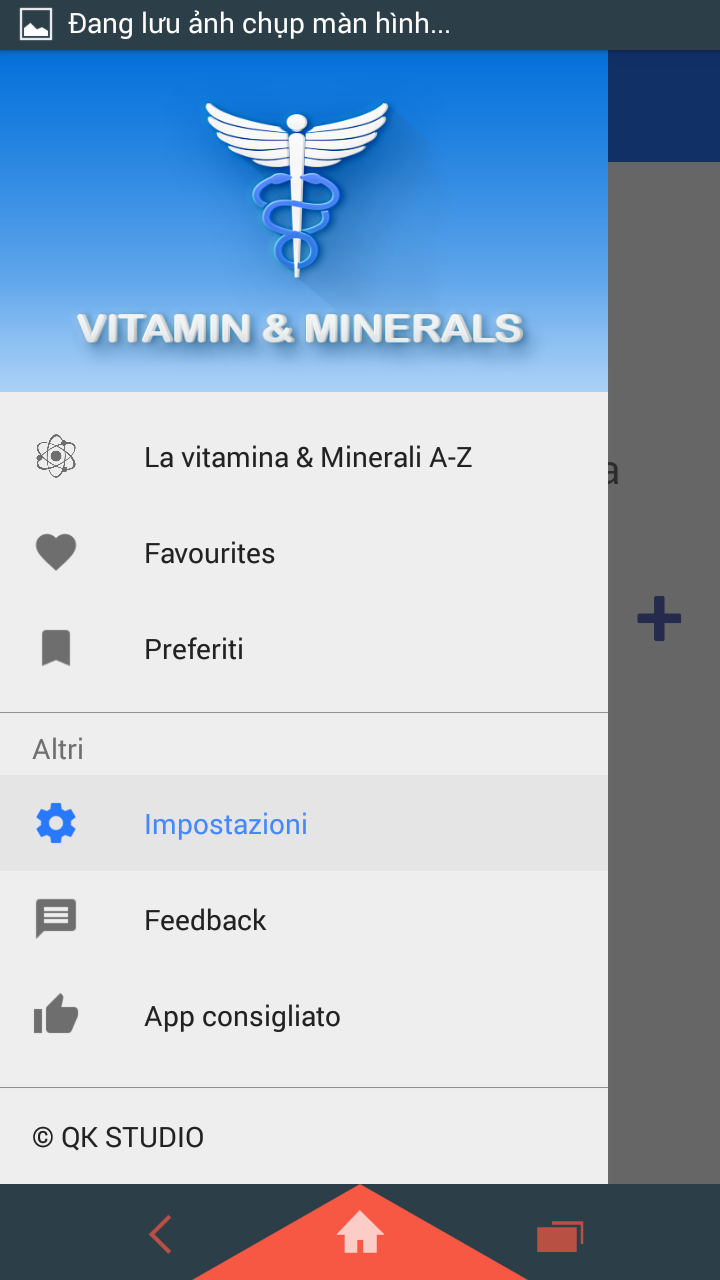The image size is (720, 1280).
Task: Open Impostazioni settings
Action: pyautogui.click(x=226, y=824)
